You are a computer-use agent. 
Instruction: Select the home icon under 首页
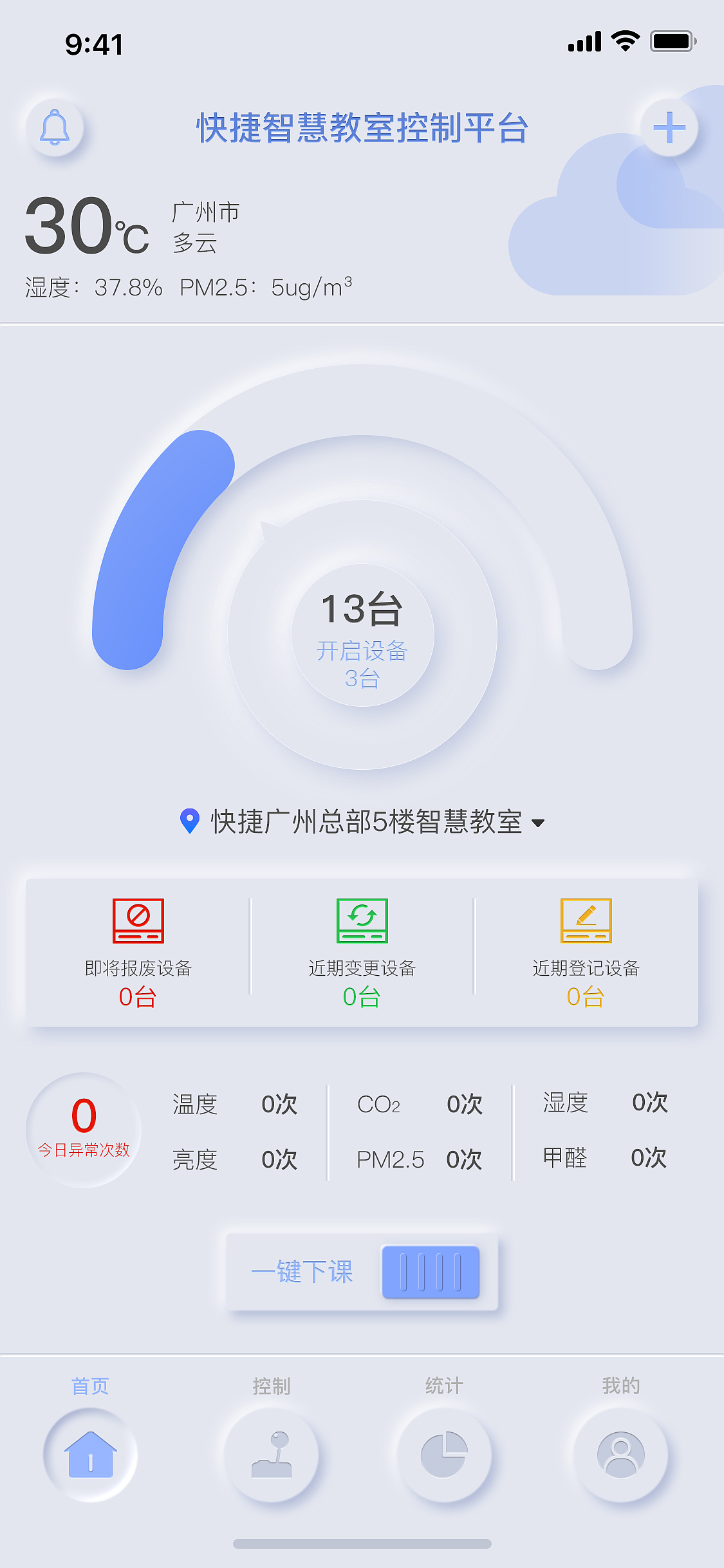[90, 1456]
